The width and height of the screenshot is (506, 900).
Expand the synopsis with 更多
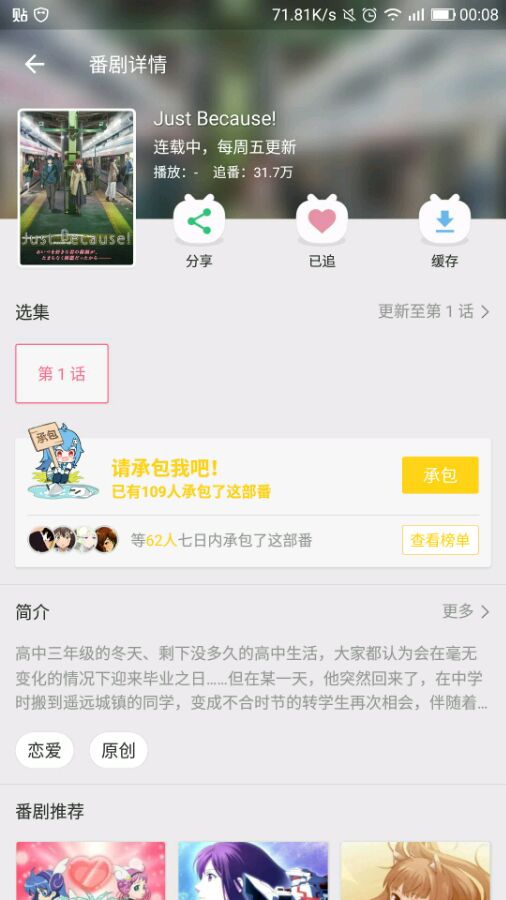click(466, 611)
